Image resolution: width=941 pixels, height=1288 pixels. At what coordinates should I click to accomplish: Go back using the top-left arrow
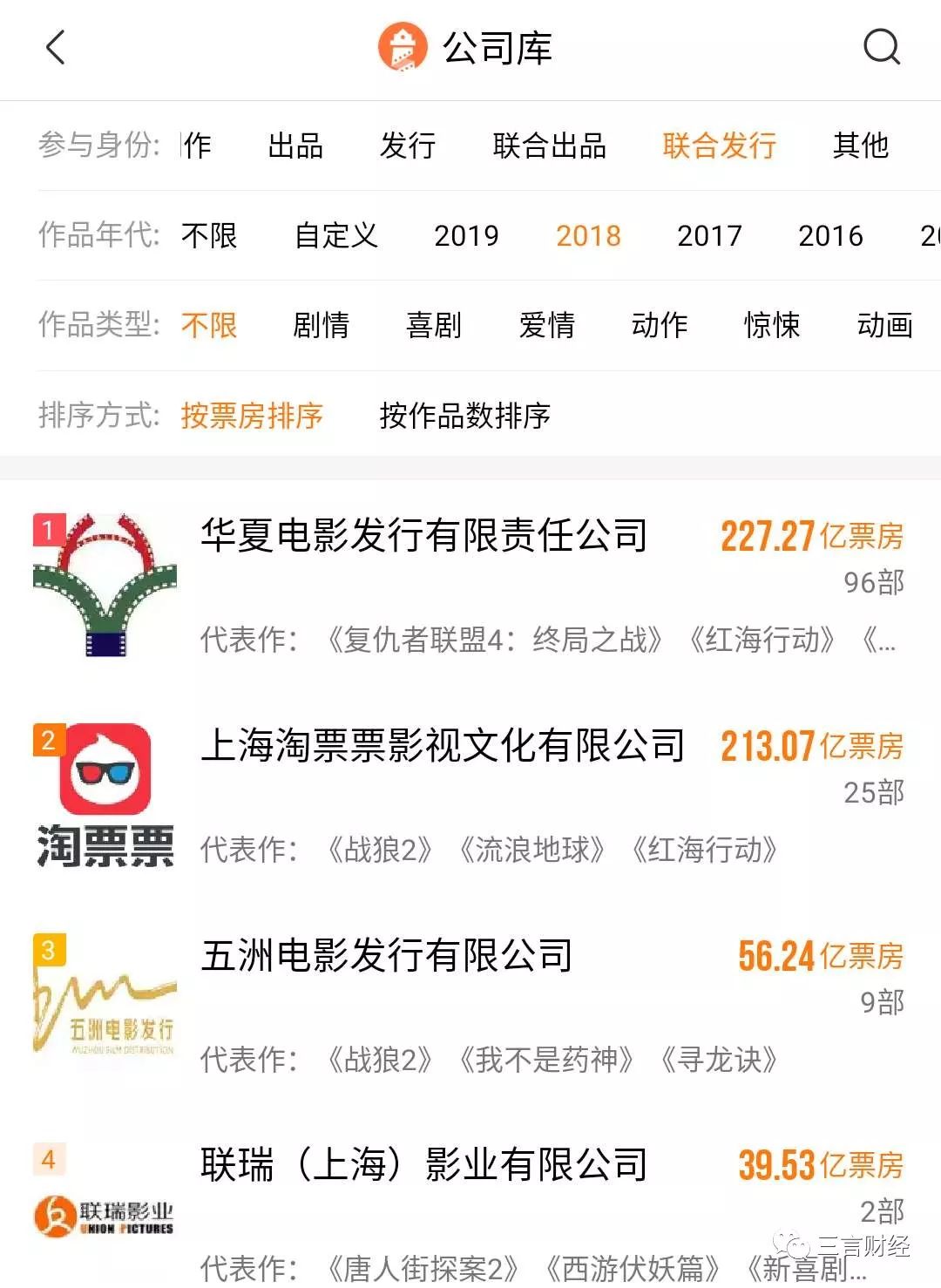click(x=55, y=48)
